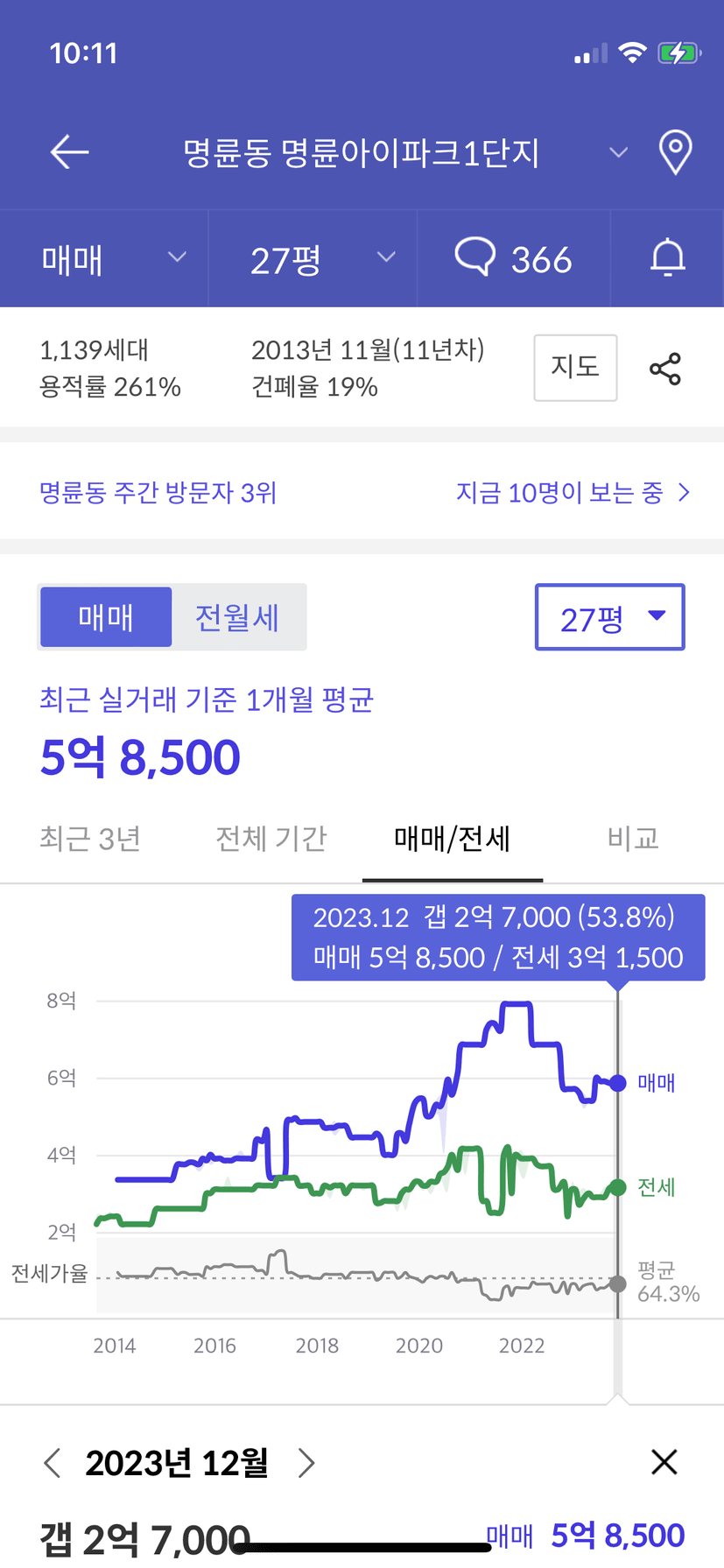Switch to the 전월세 segment
724x1568 pixels.
click(237, 618)
